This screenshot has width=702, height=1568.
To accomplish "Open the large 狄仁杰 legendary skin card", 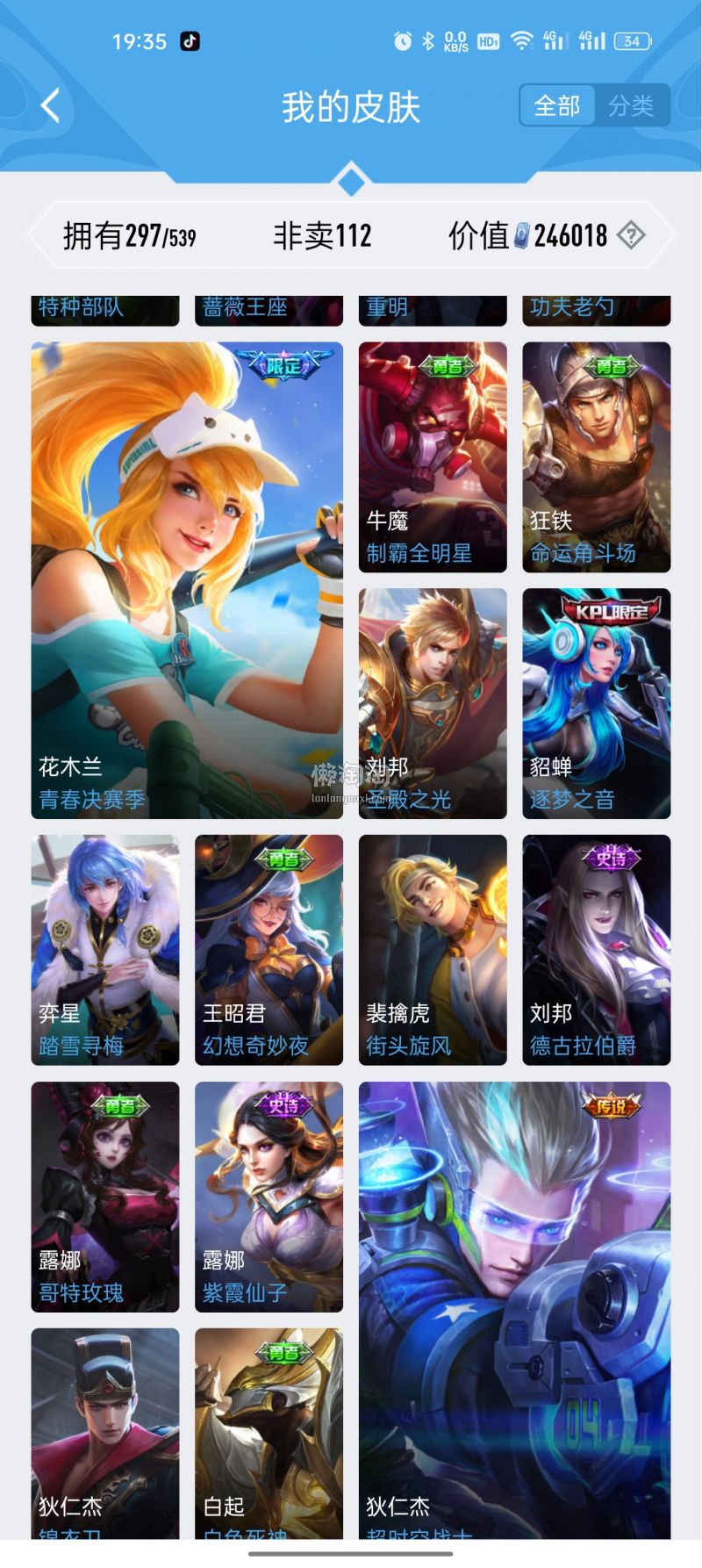I will [x=514, y=1308].
